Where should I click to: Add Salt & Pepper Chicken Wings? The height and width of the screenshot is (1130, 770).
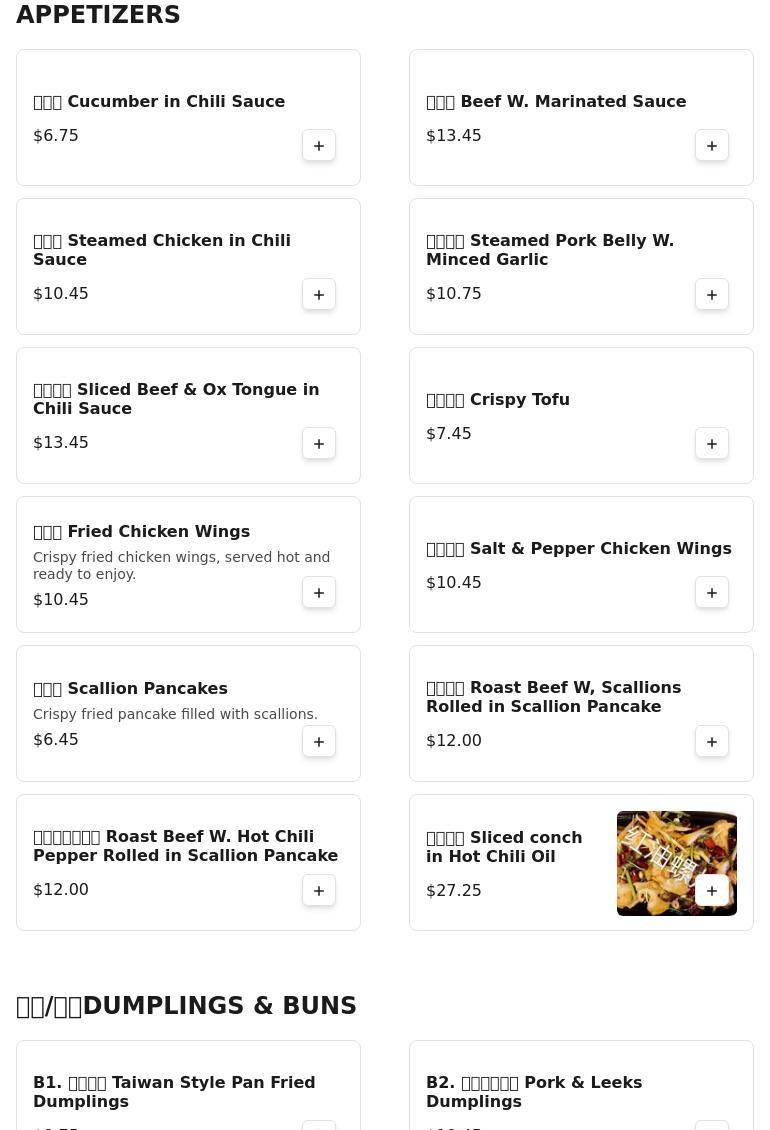point(712,593)
